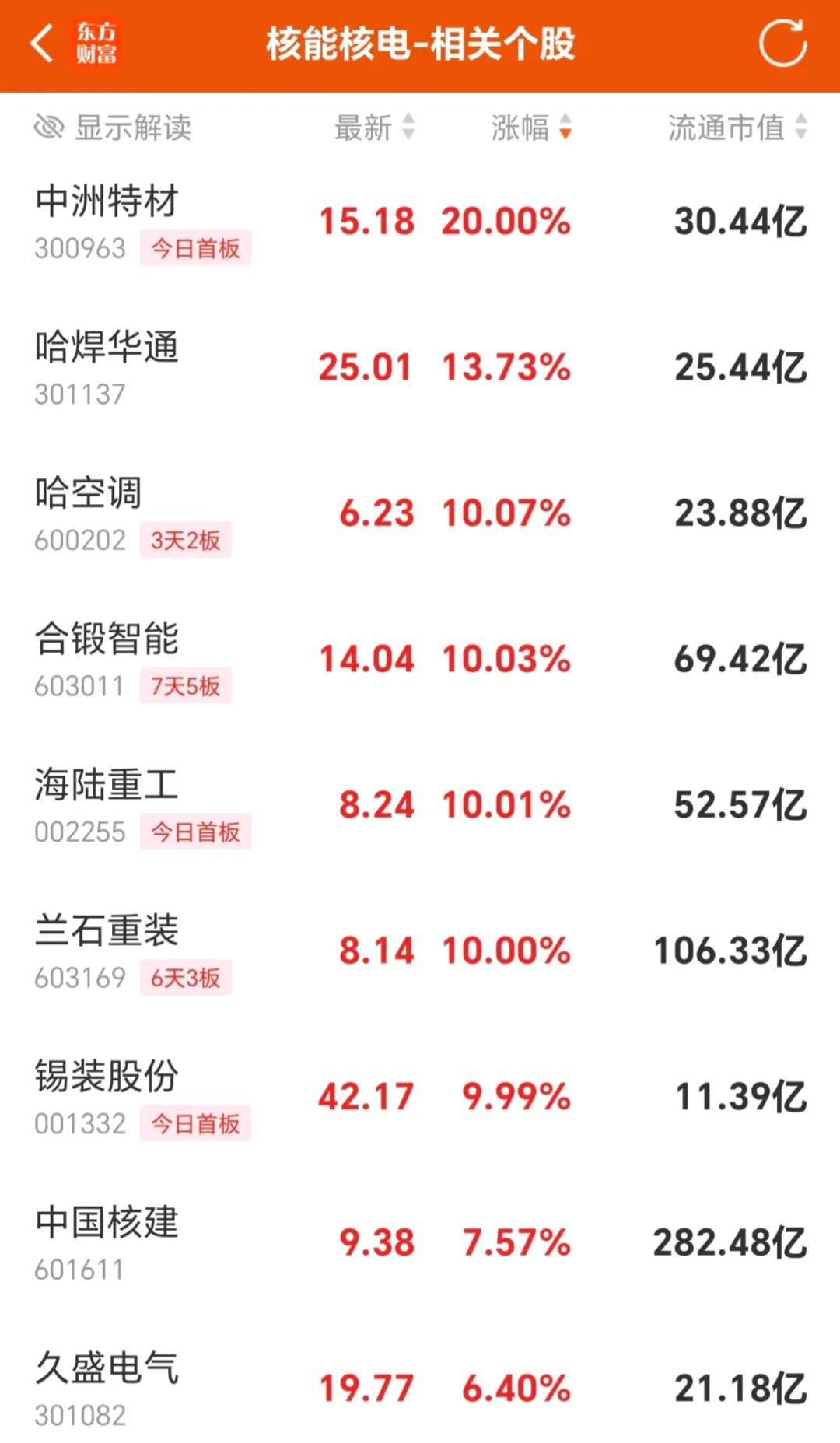Go back using the top-left arrow
The height and width of the screenshot is (1443, 840).
[42, 43]
